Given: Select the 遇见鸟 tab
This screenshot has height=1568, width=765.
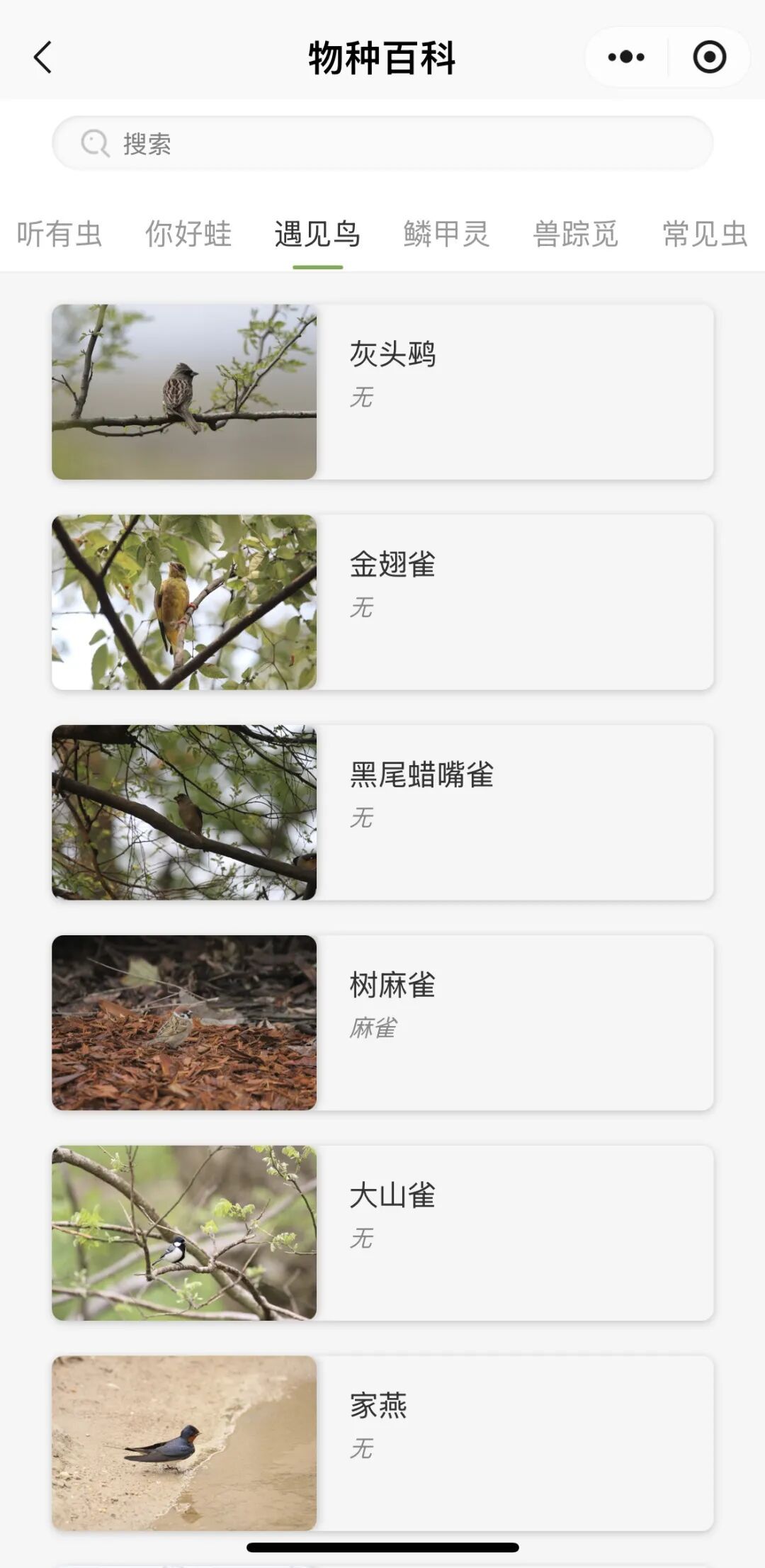Looking at the screenshot, I should coord(318,234).
